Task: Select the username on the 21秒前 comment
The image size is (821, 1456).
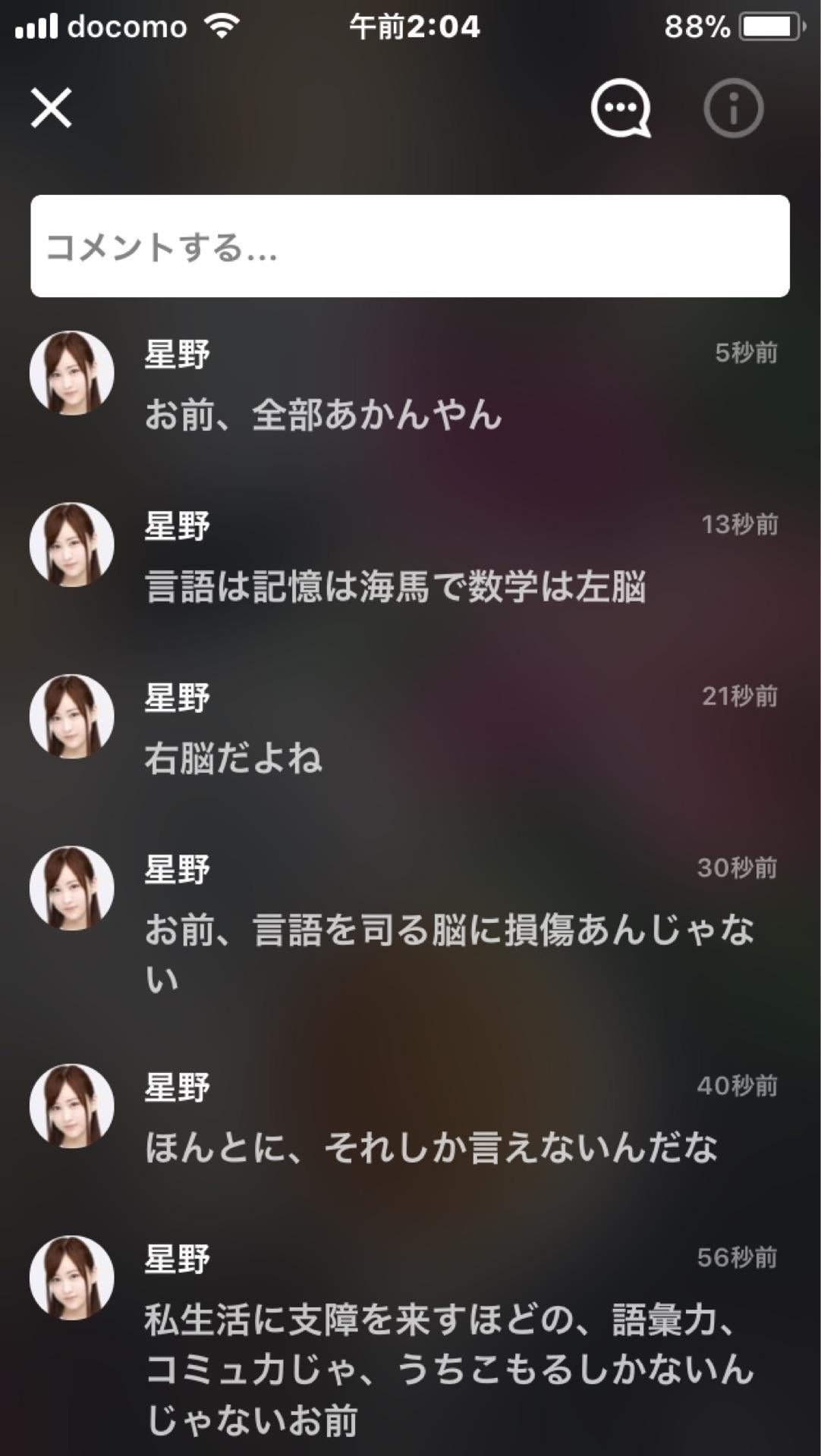Action: (x=176, y=695)
